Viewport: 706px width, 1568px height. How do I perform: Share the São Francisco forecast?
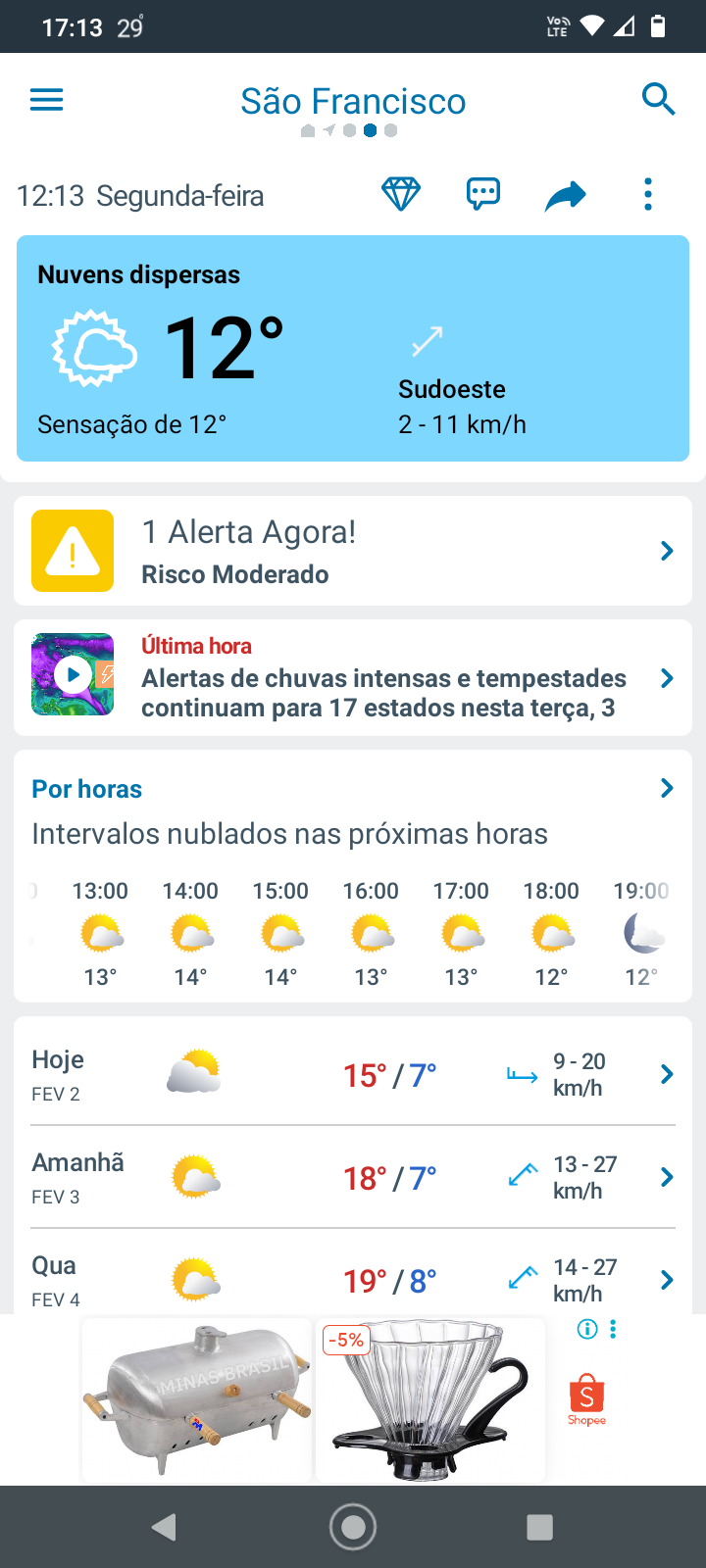click(x=566, y=196)
